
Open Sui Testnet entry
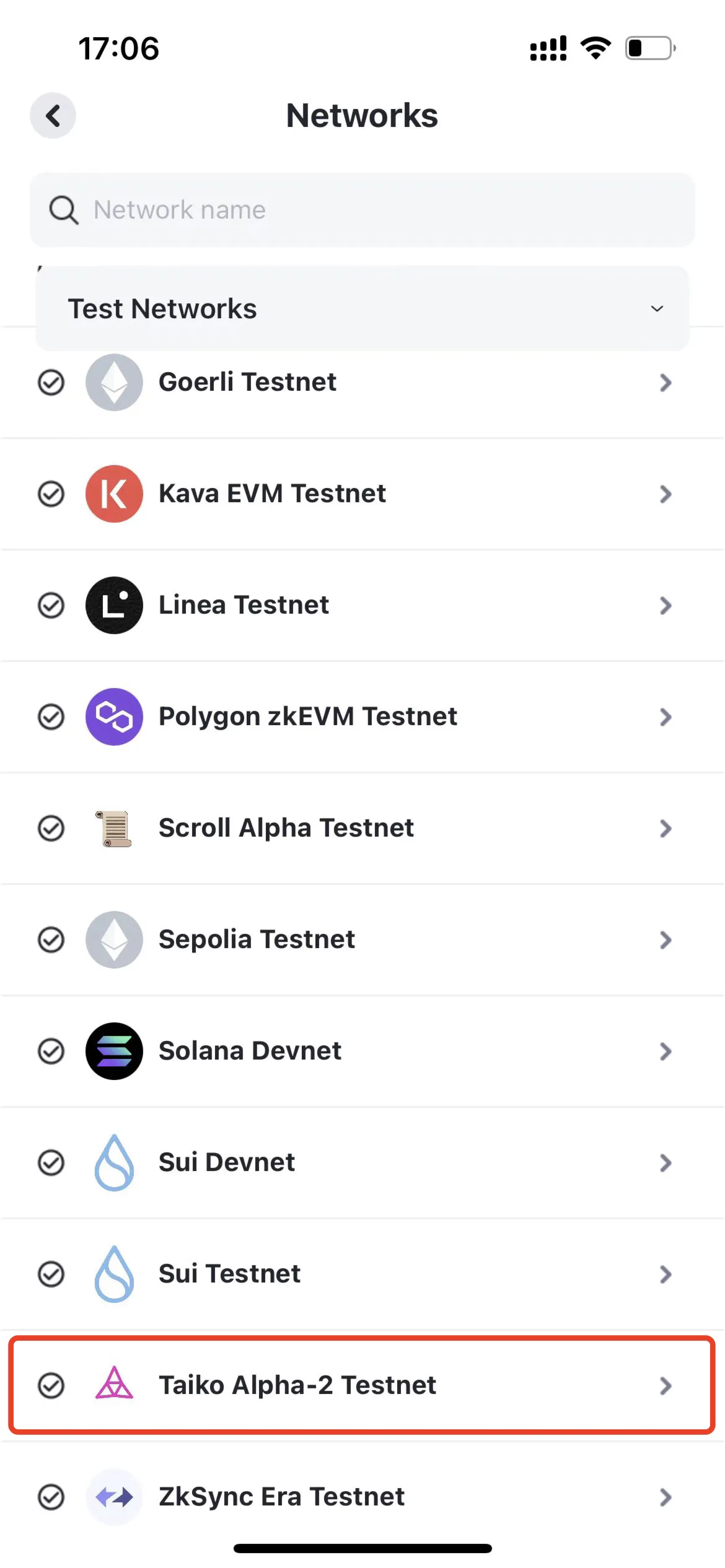[x=362, y=1274]
